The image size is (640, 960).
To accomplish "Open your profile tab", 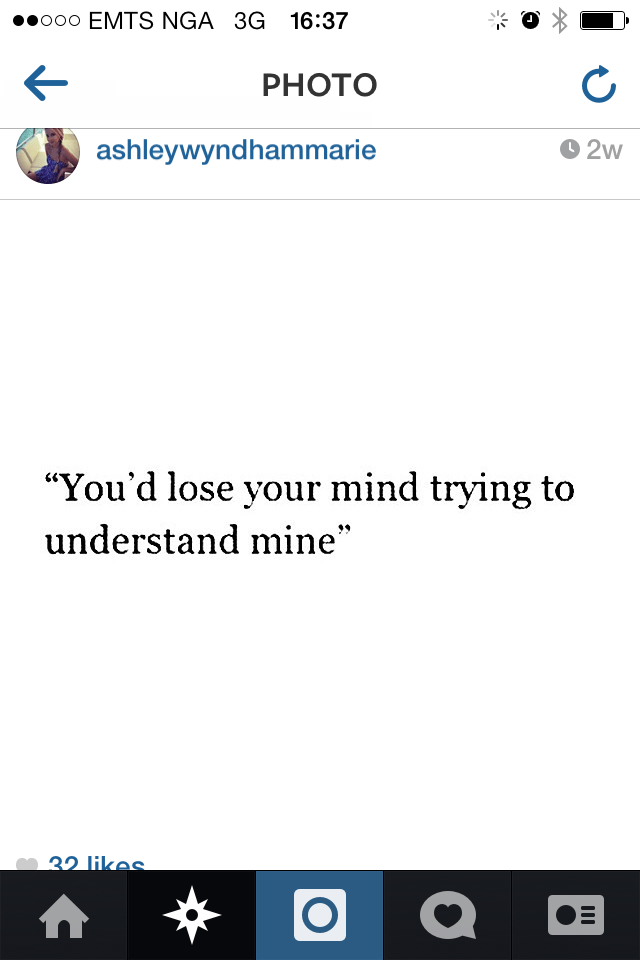I will pos(576,915).
